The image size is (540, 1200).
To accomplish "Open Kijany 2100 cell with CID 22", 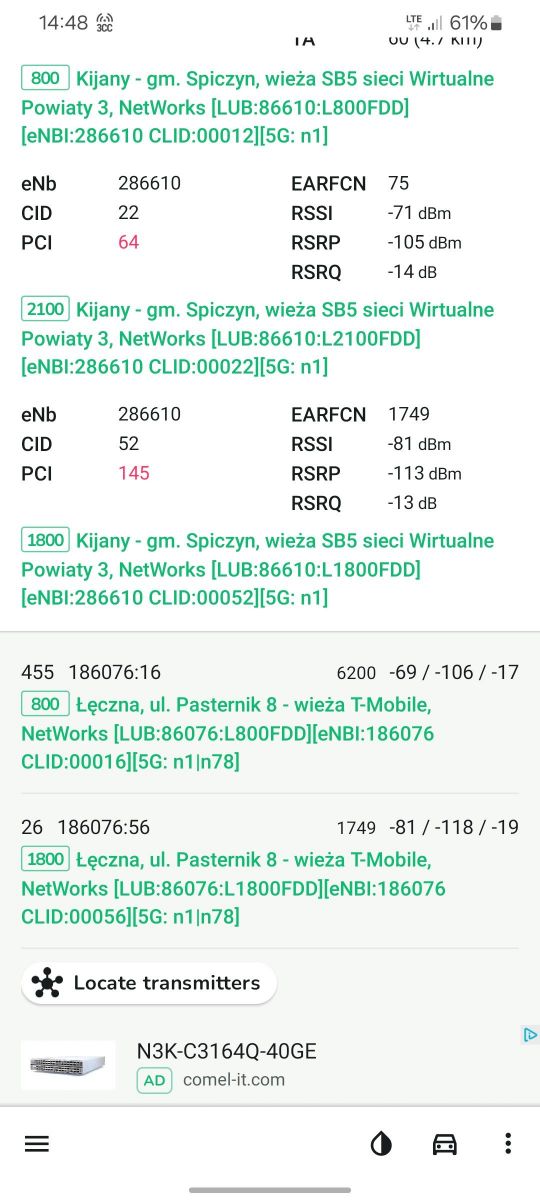I will [x=270, y=280].
